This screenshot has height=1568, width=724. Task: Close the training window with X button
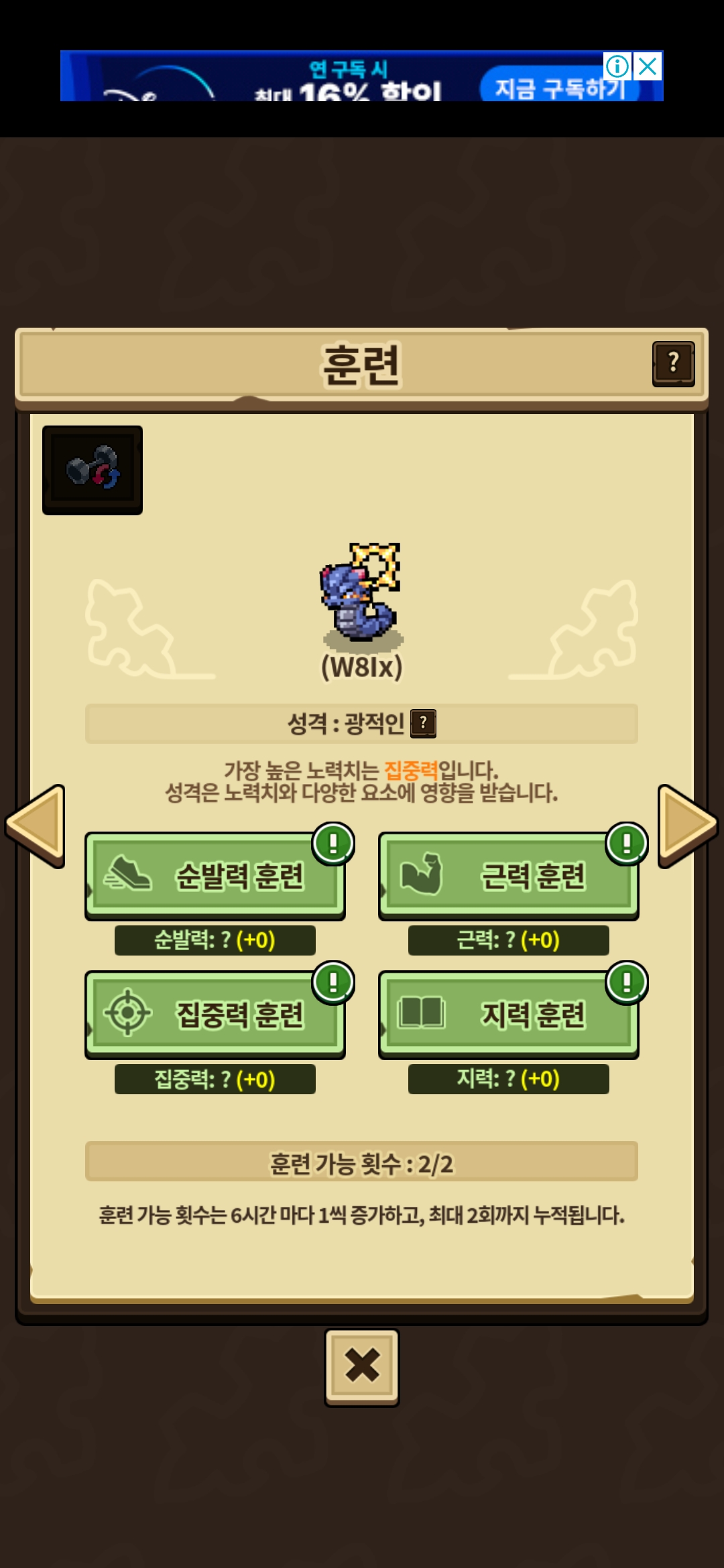[x=362, y=1368]
